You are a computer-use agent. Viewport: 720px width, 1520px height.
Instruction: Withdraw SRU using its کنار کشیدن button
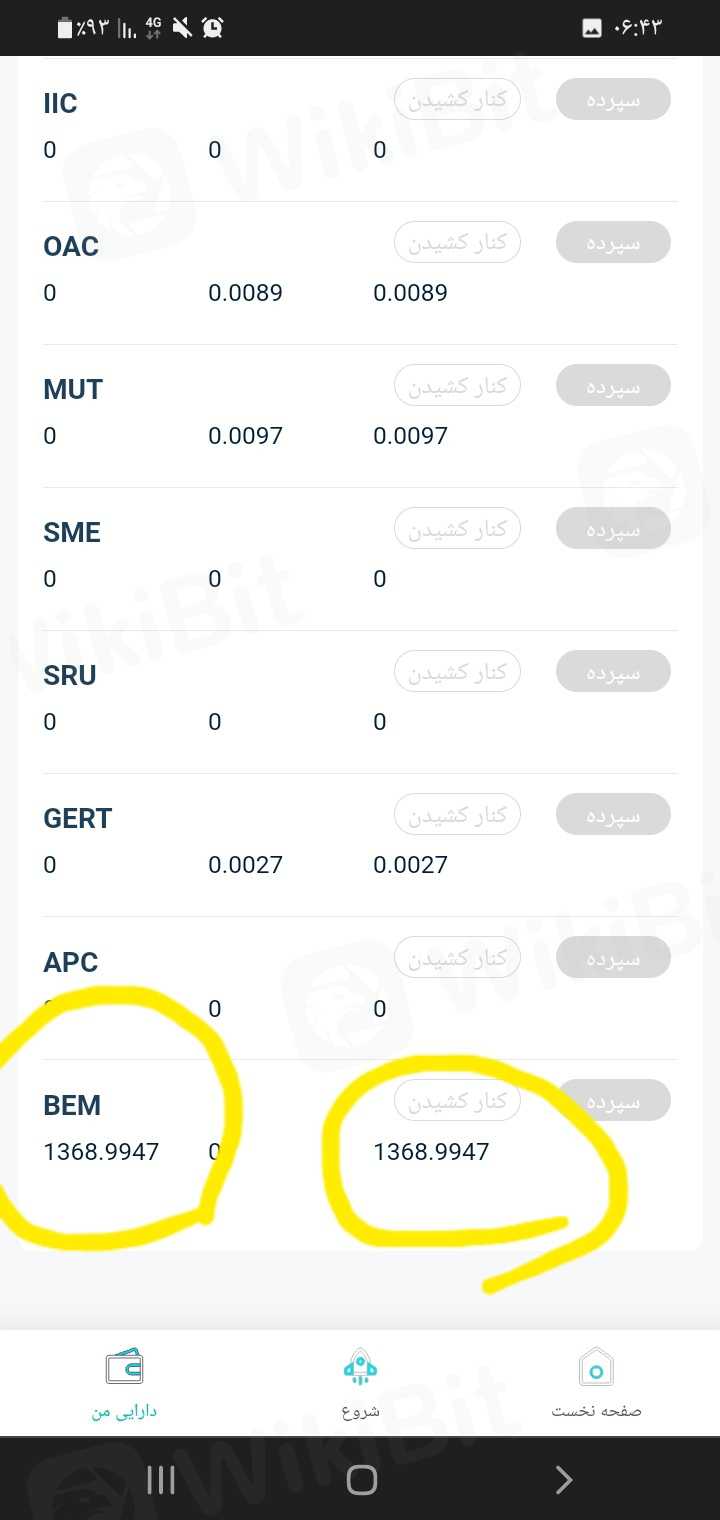pos(457,671)
